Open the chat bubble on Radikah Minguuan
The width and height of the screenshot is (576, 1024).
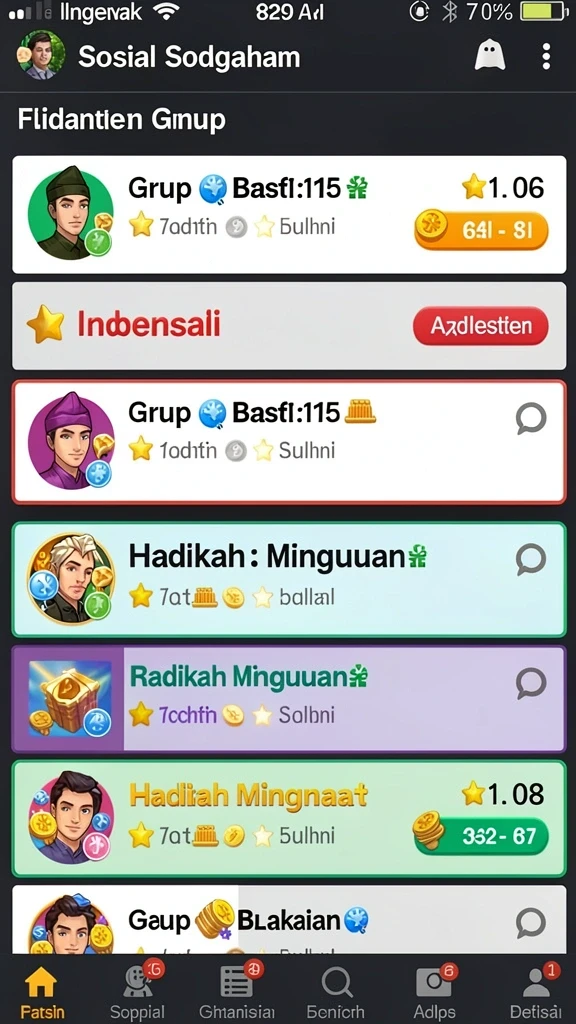coord(531,683)
